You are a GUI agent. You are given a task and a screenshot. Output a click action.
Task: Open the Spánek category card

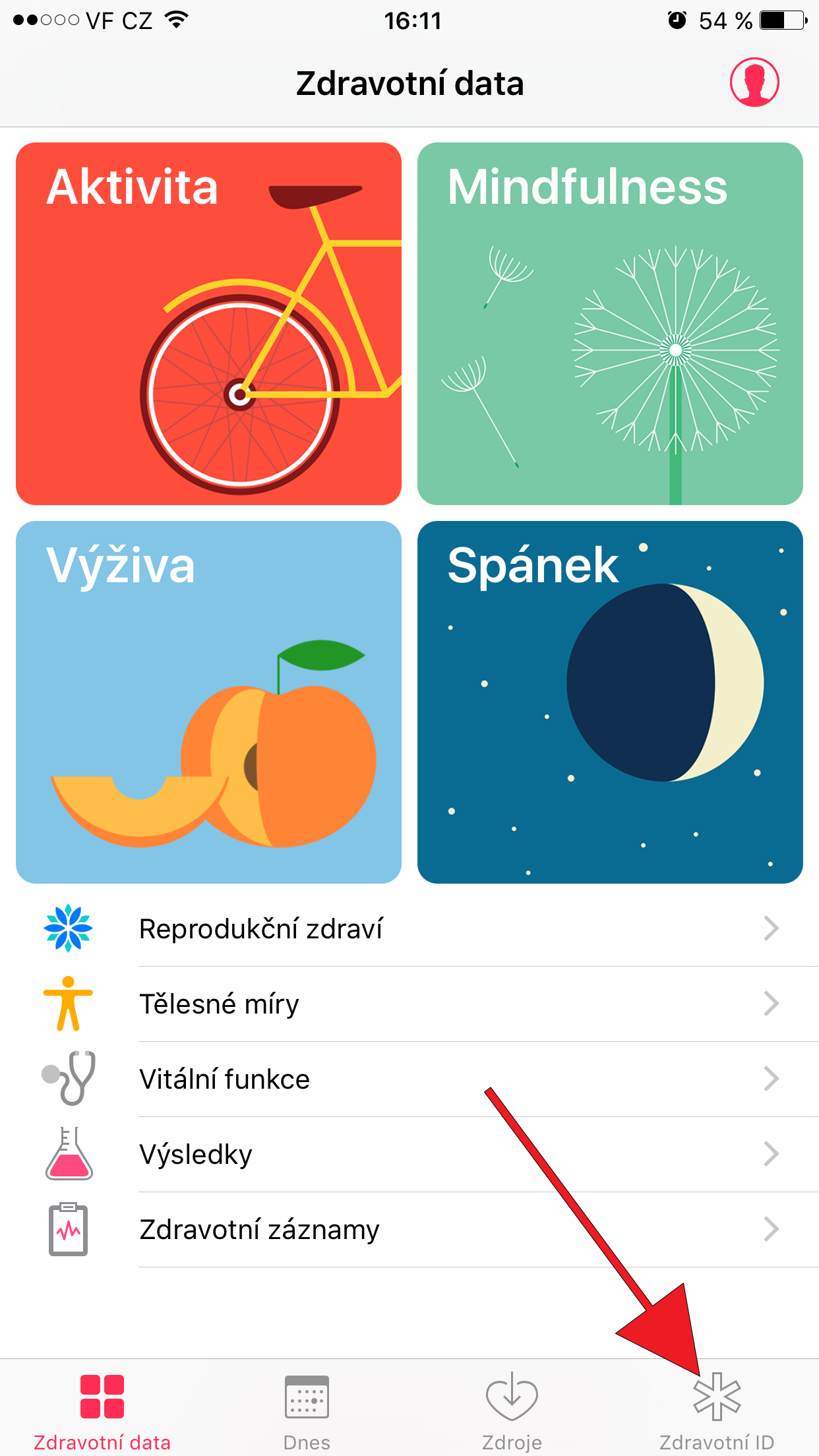[610, 702]
